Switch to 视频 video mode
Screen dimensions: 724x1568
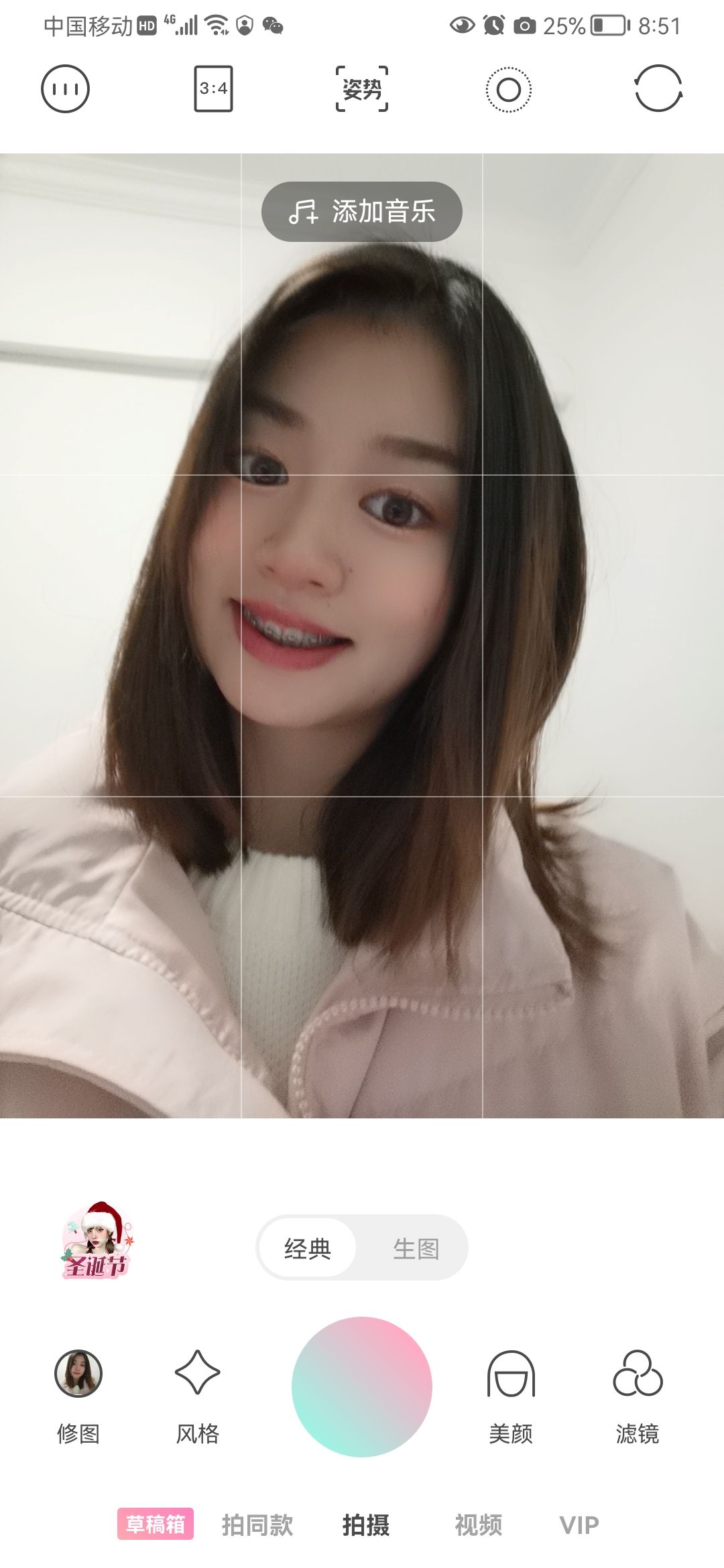point(478,1525)
